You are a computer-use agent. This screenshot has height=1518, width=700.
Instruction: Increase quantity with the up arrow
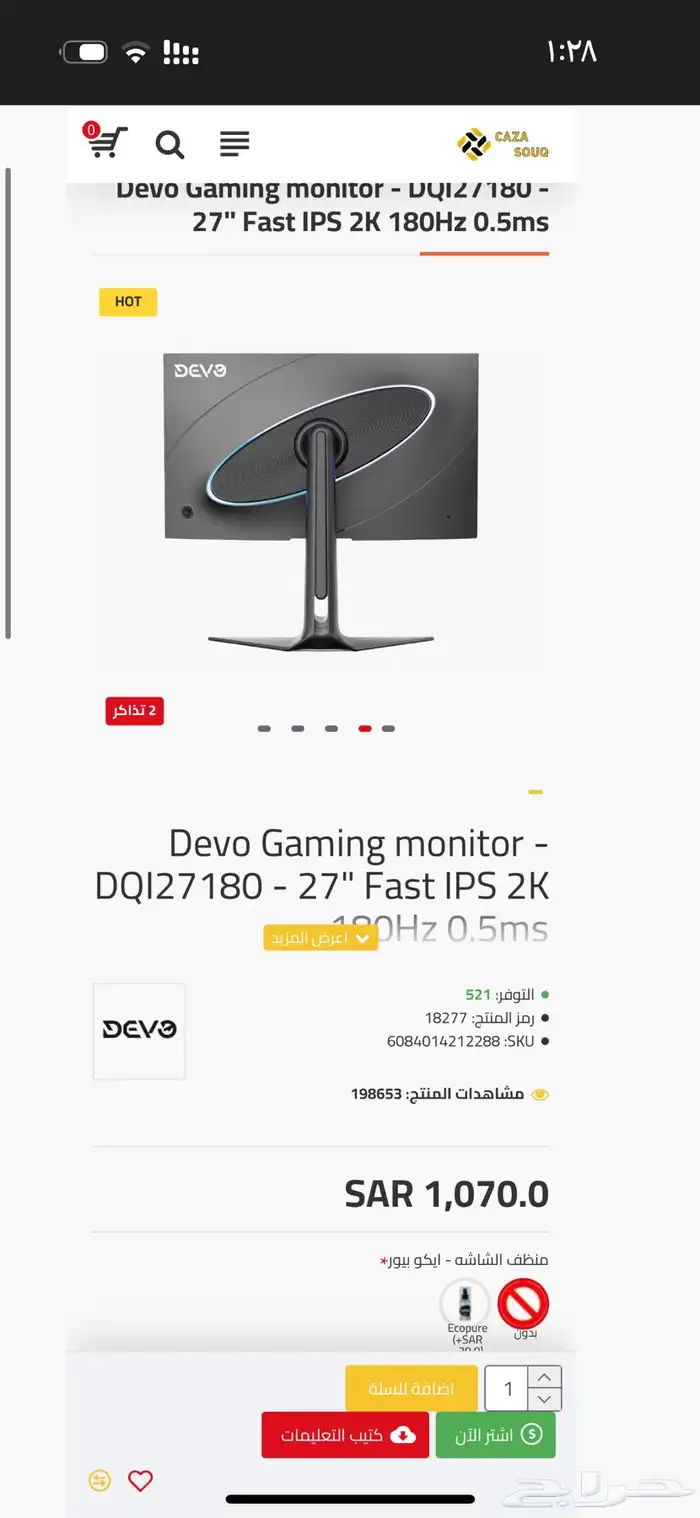543,1377
